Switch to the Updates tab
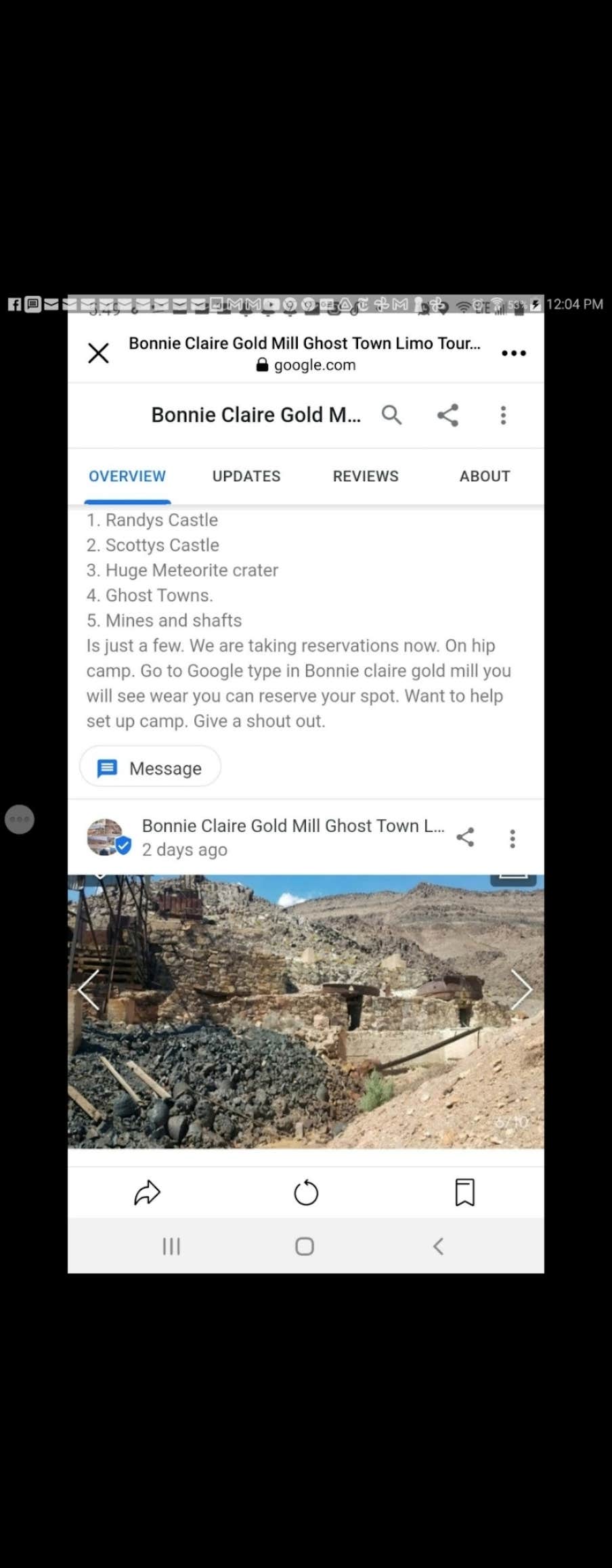612x1568 pixels. 246,476
